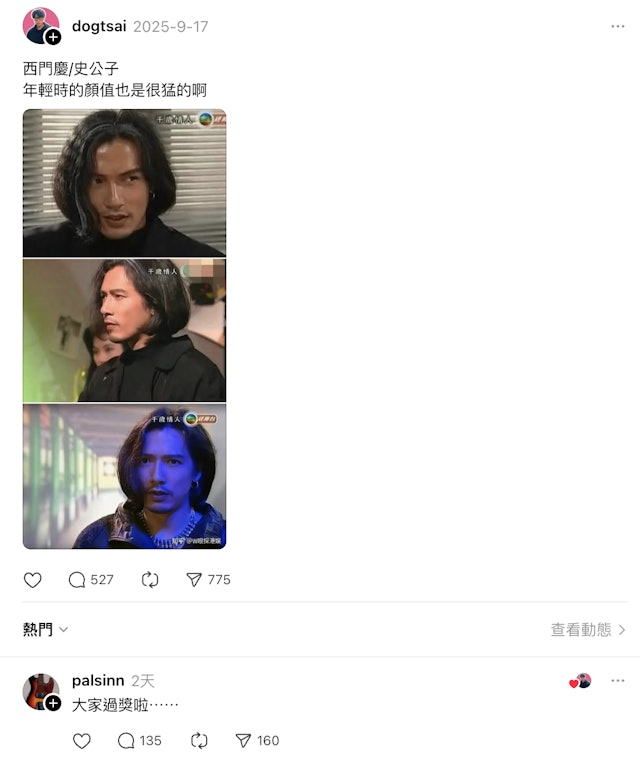Repost palsinn's reply
Image resolution: width=640 pixels, height=758 pixels.
199,741
